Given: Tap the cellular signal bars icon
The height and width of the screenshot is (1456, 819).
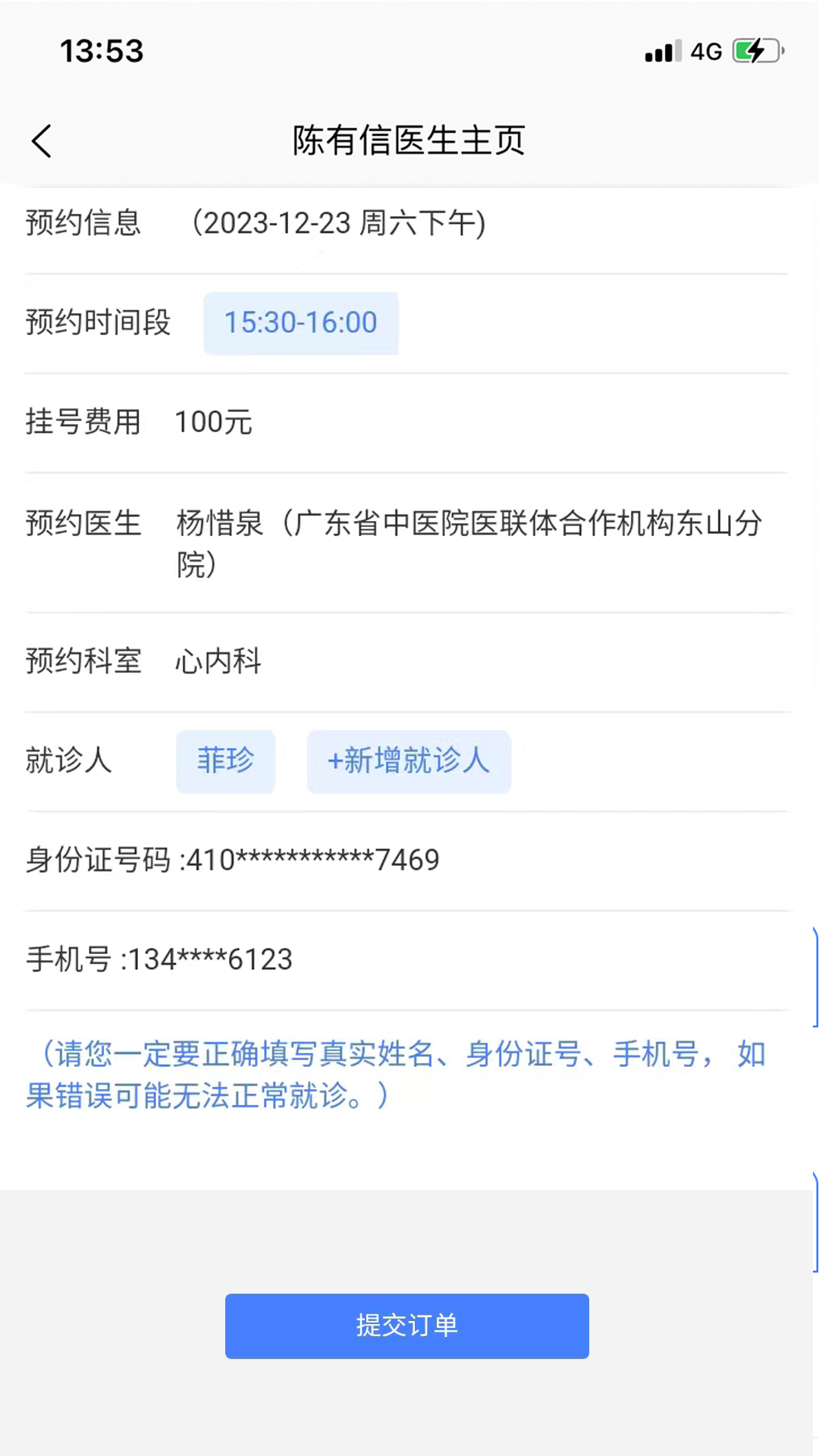Looking at the screenshot, I should coord(659,51).
